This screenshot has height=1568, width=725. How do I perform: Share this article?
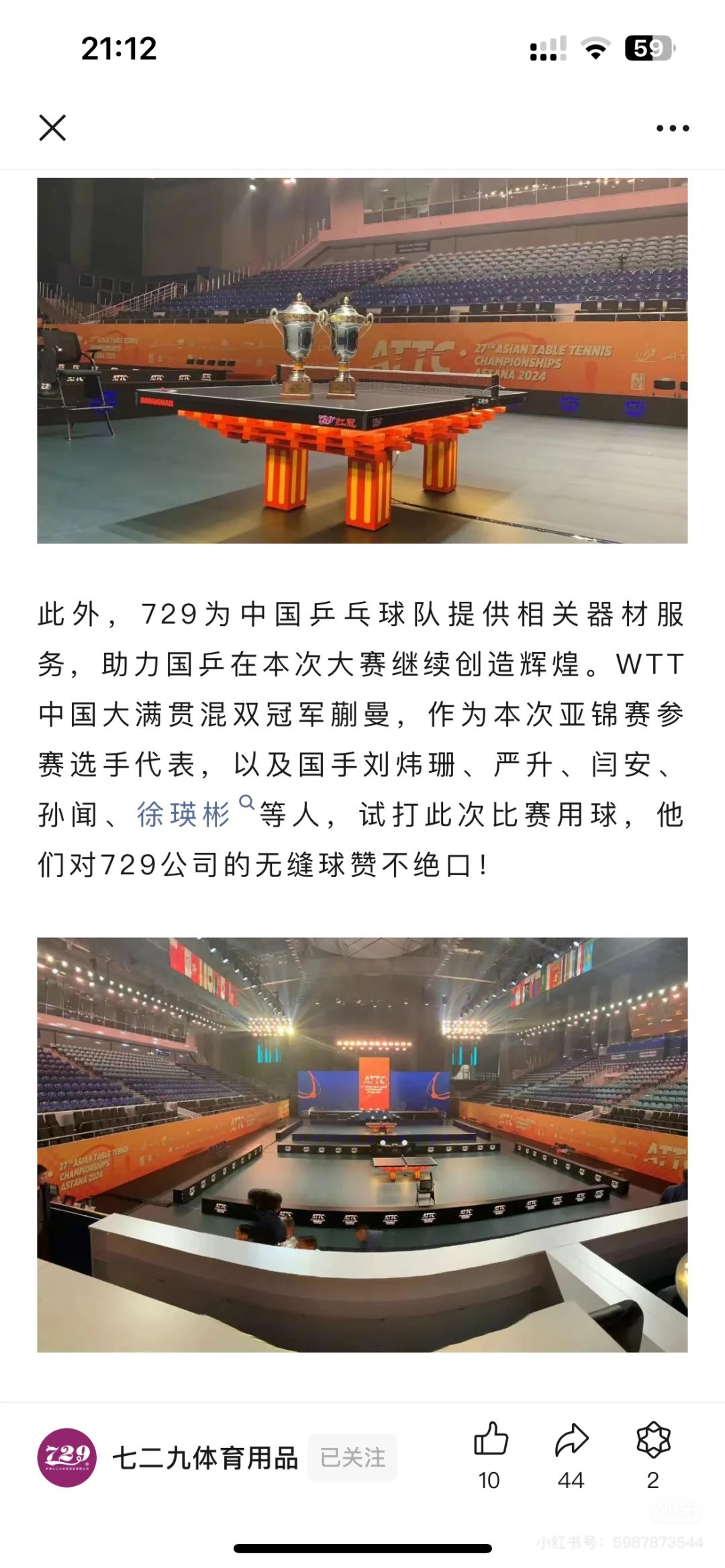coord(571,1440)
